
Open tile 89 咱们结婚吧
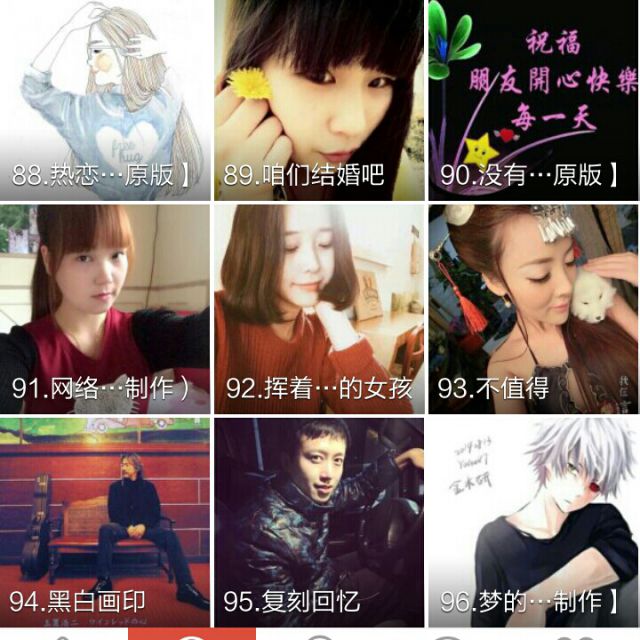click(319, 100)
